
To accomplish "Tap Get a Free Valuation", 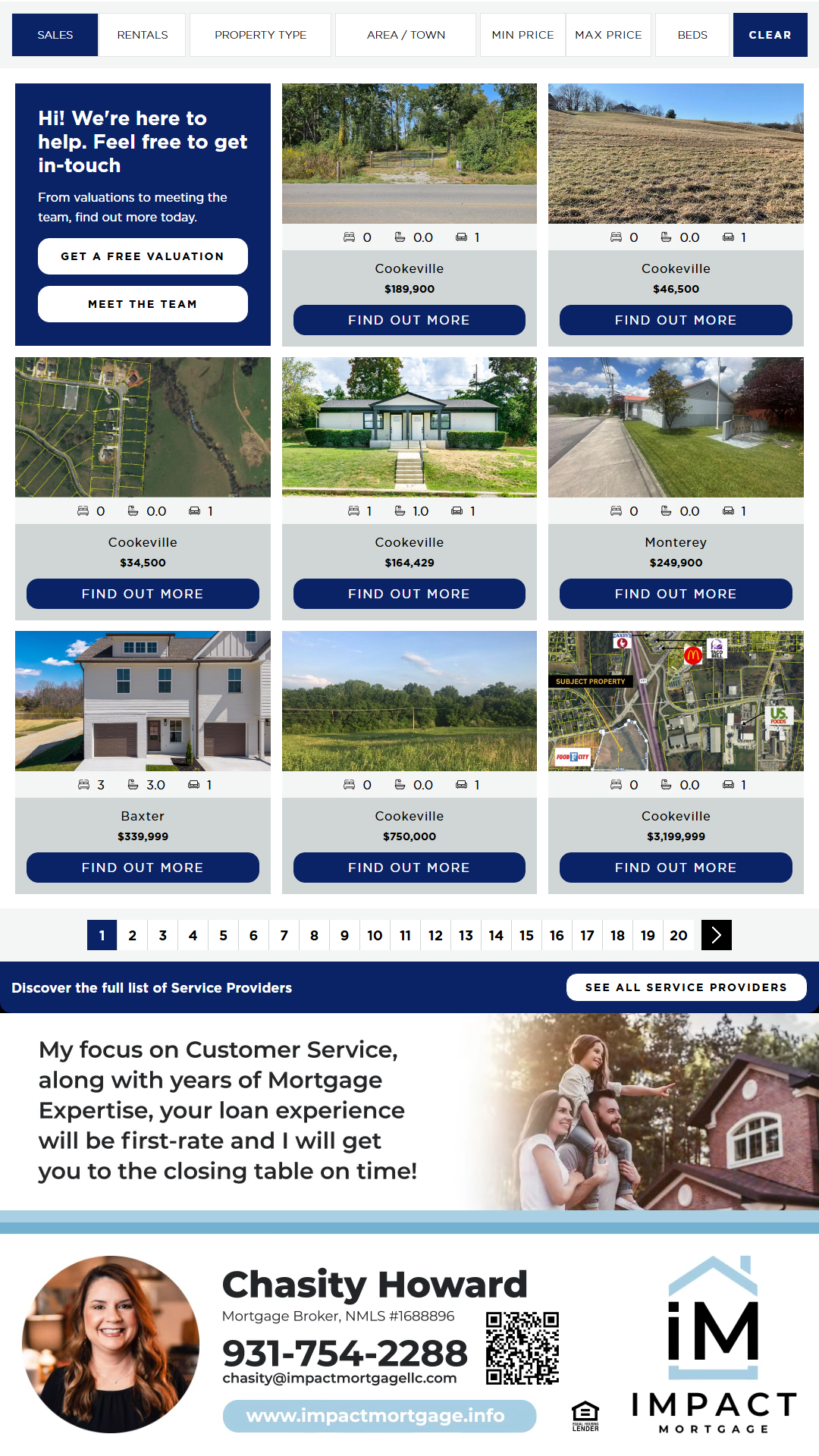I will 143,256.
